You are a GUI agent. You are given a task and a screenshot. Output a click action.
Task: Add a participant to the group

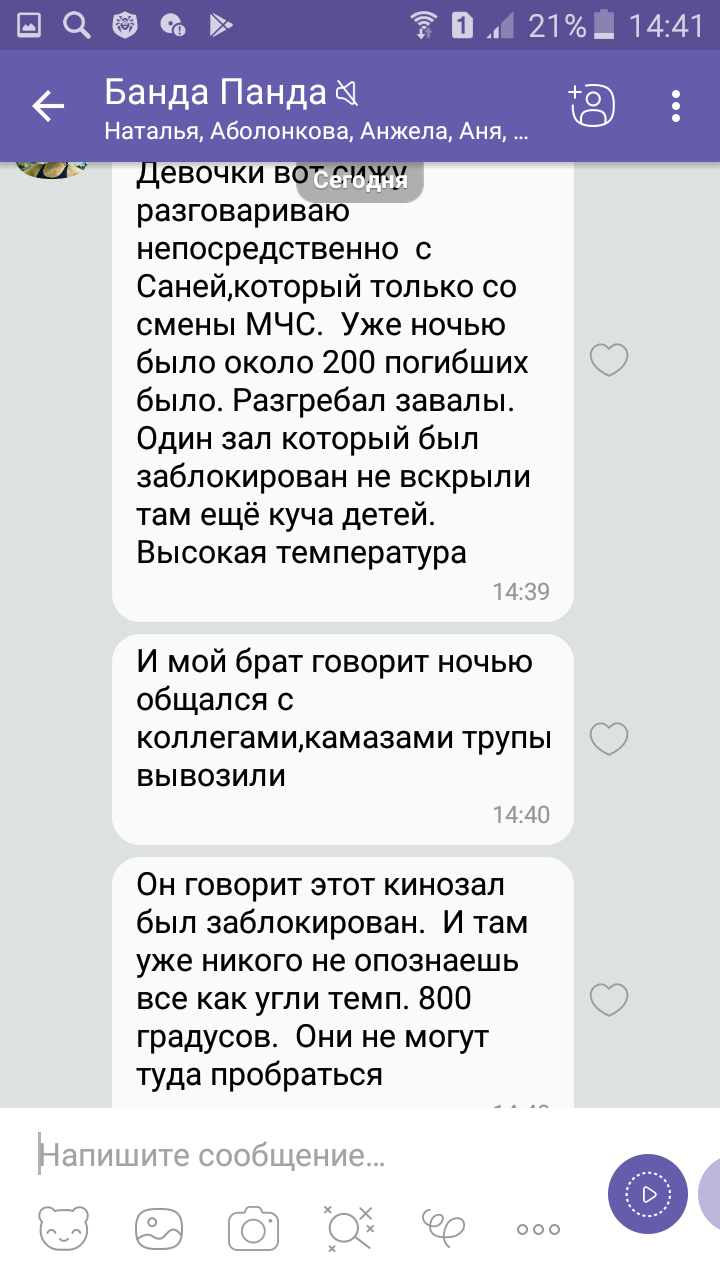tap(591, 106)
